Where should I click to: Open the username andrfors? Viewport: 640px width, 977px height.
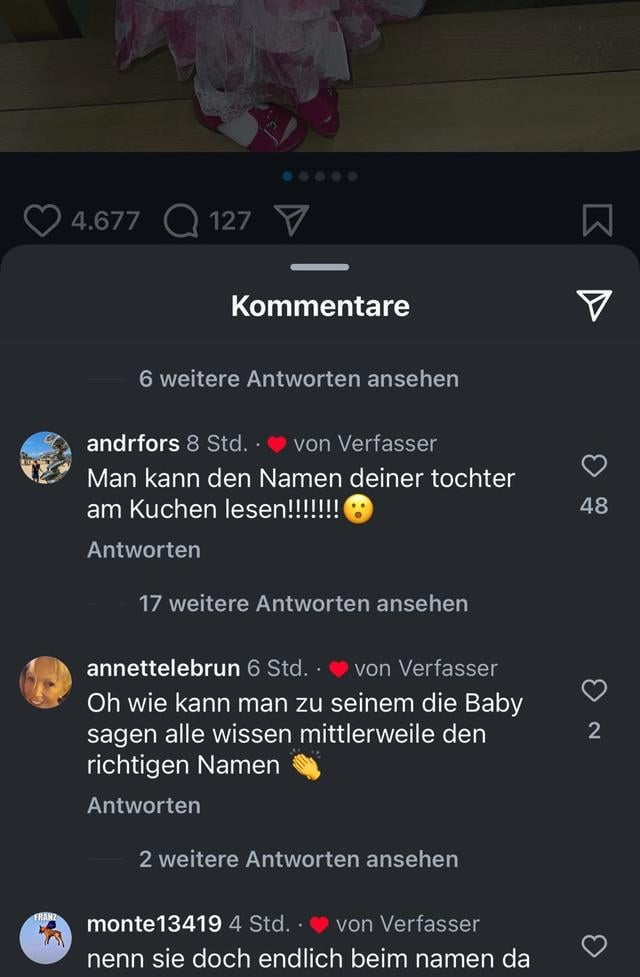click(133, 443)
